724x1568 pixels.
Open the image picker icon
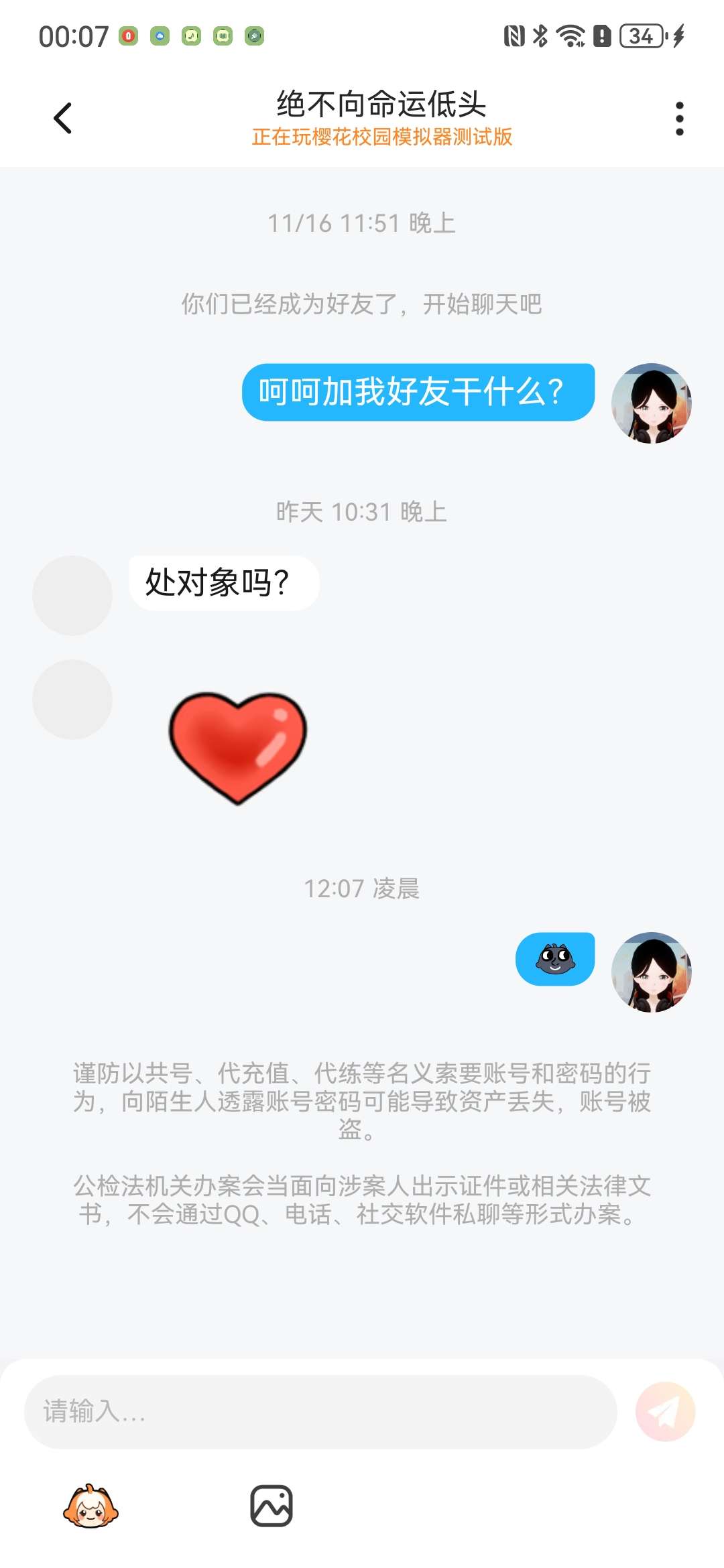(x=271, y=1506)
